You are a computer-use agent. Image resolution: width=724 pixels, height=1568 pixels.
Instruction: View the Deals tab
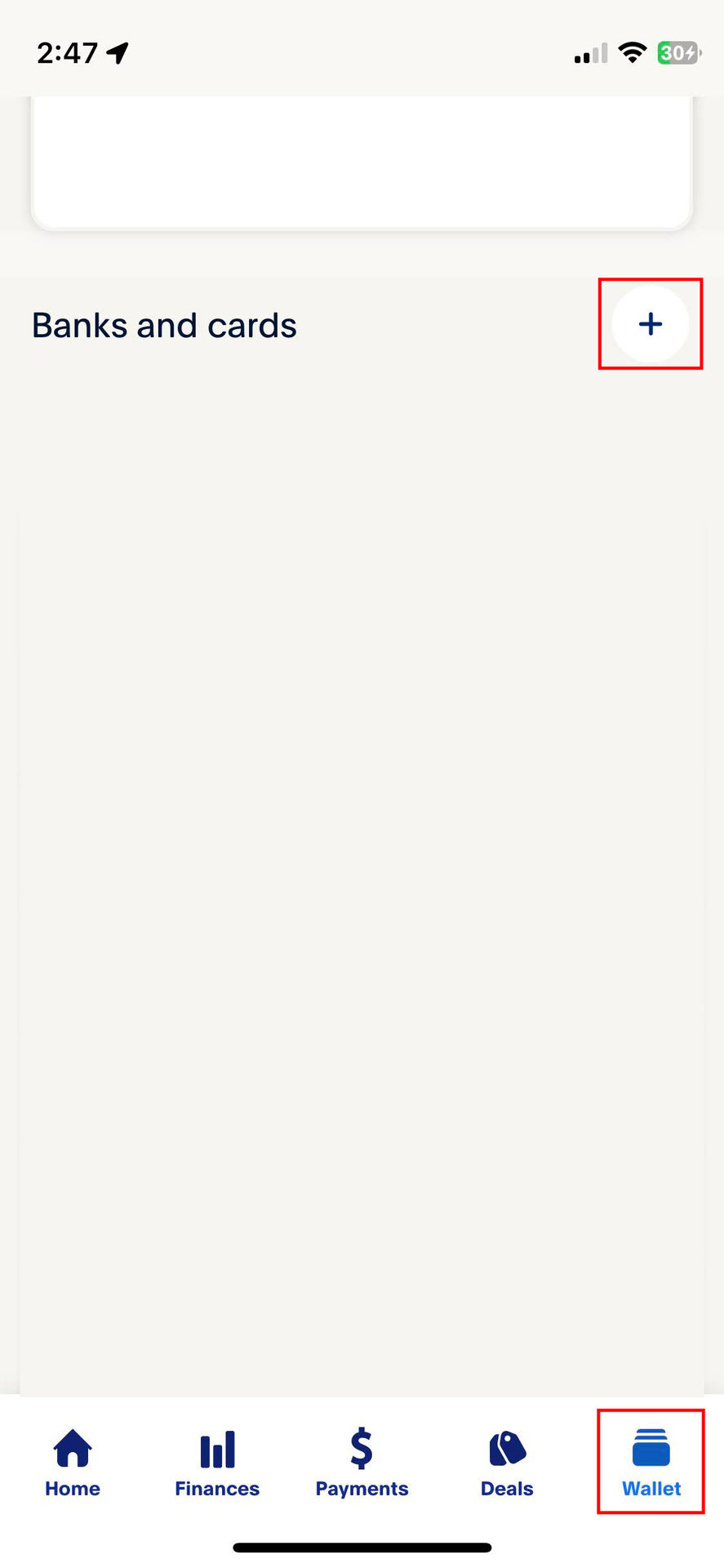(x=507, y=1463)
